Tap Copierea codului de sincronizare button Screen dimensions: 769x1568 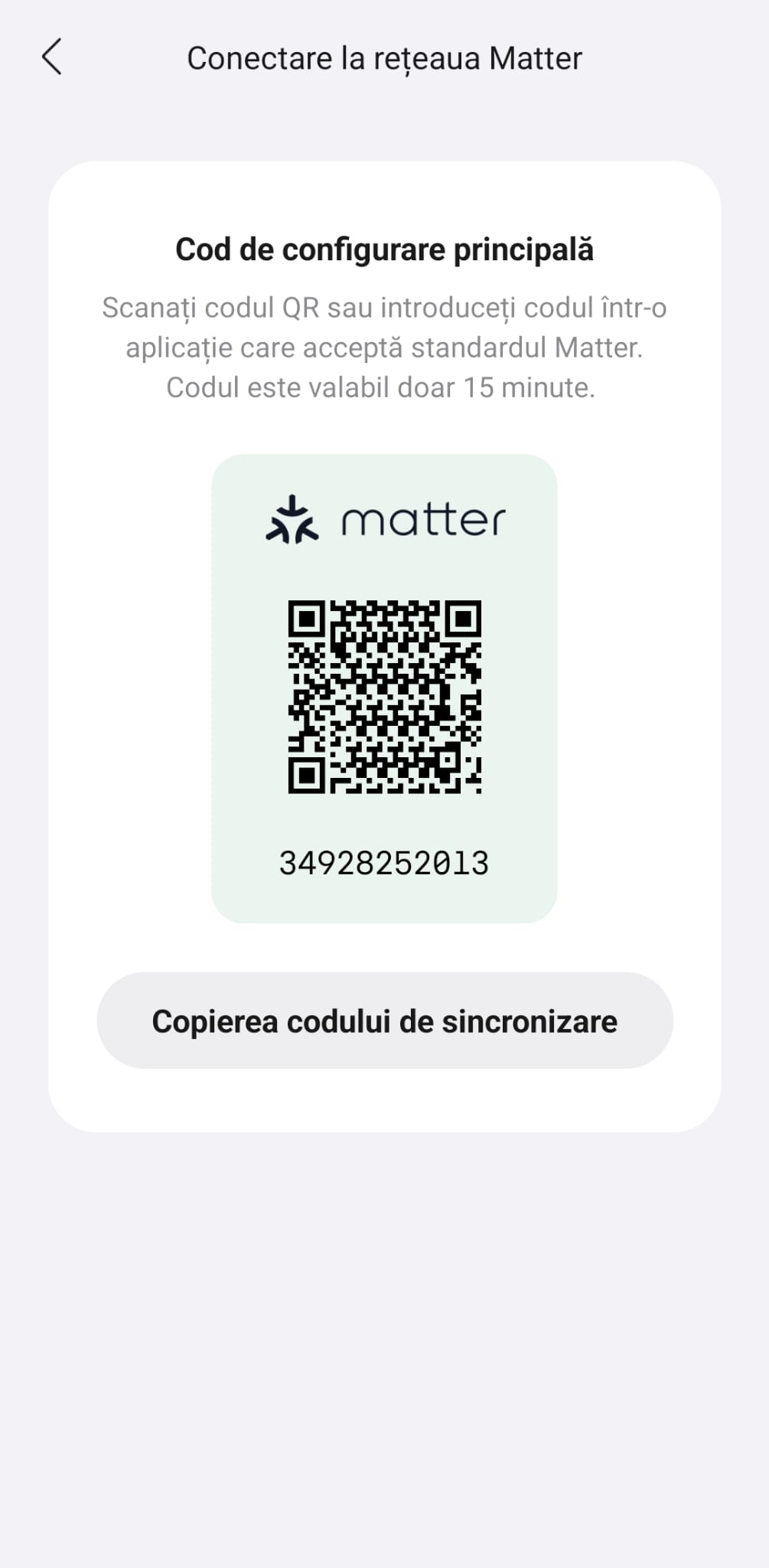tap(384, 1021)
